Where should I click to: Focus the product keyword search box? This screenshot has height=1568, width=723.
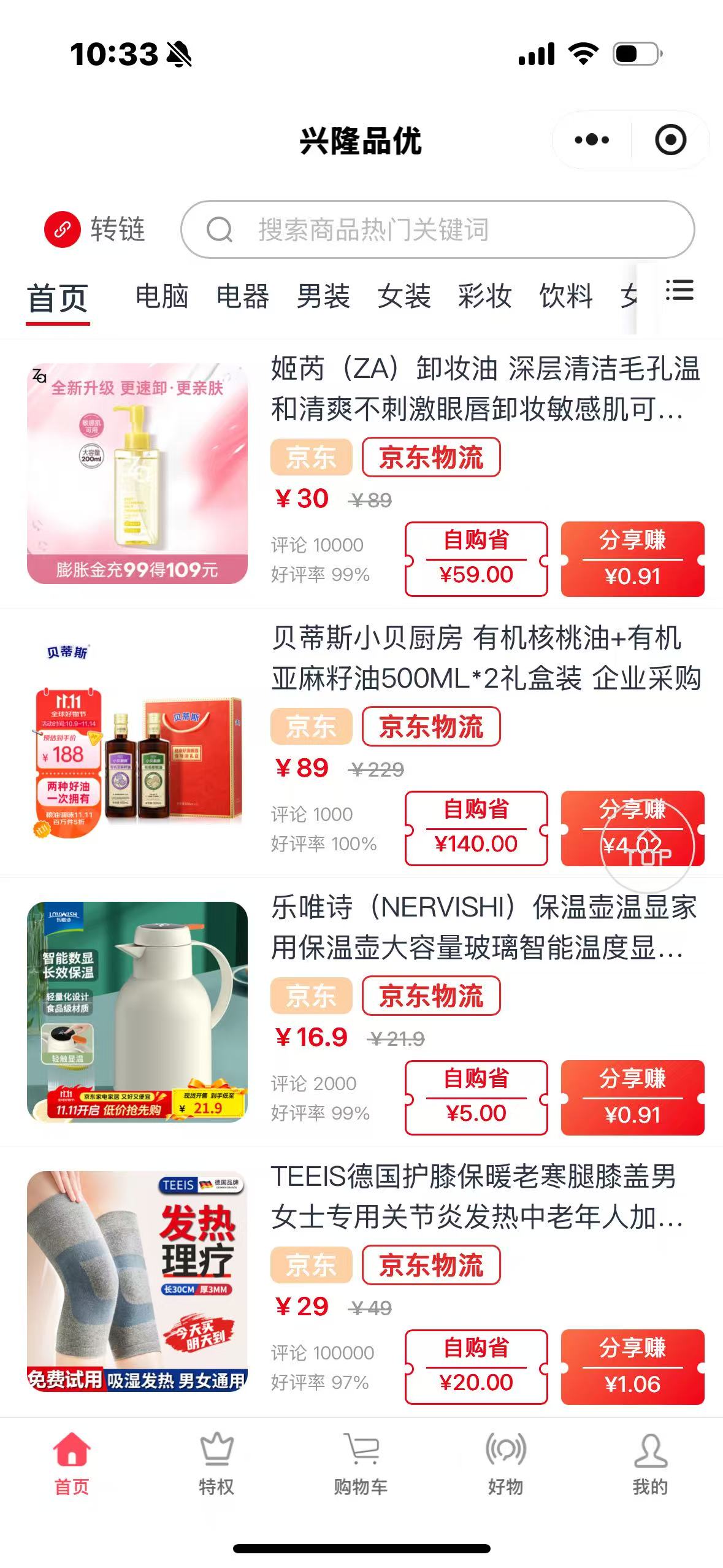coord(437,229)
